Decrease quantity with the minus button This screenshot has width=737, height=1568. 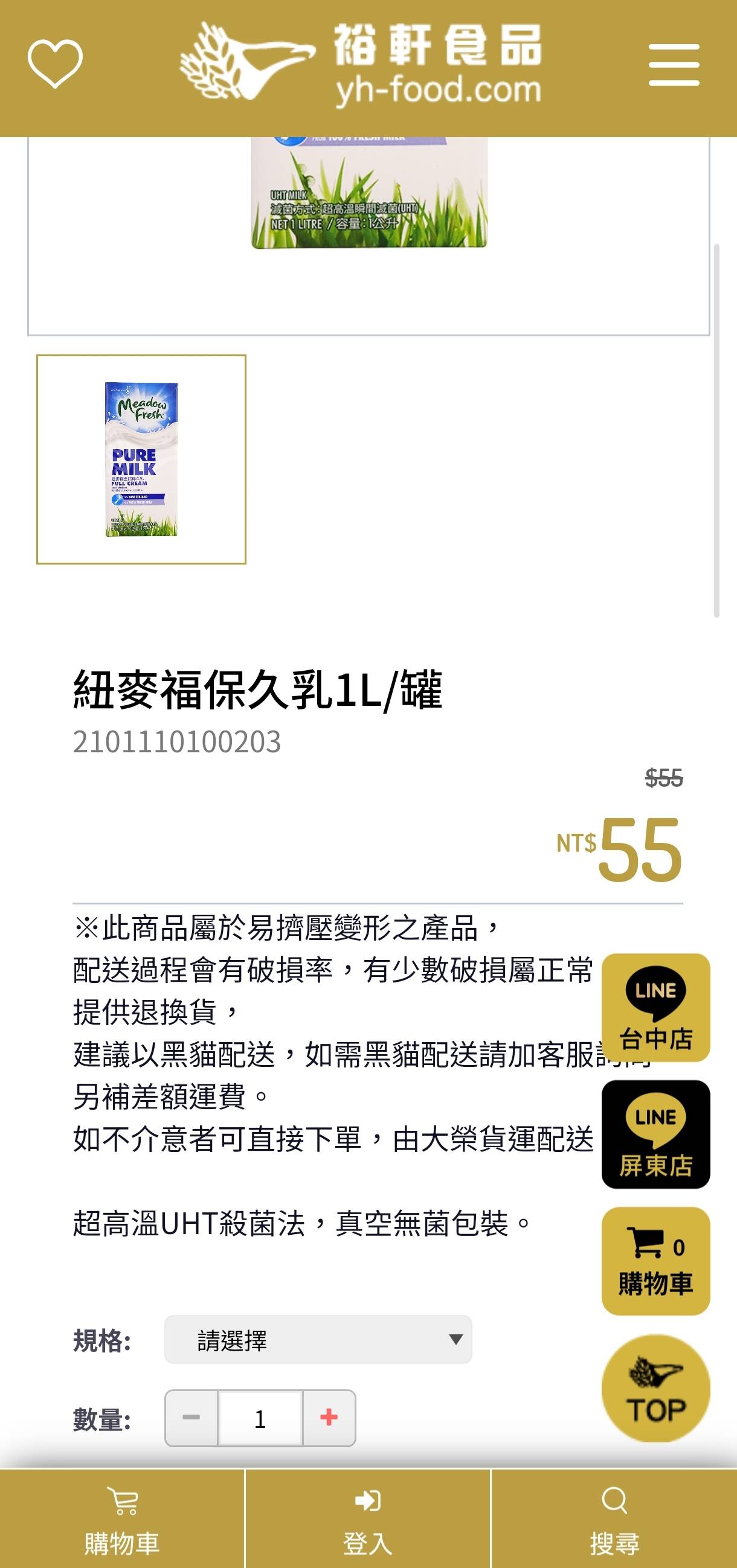191,1418
